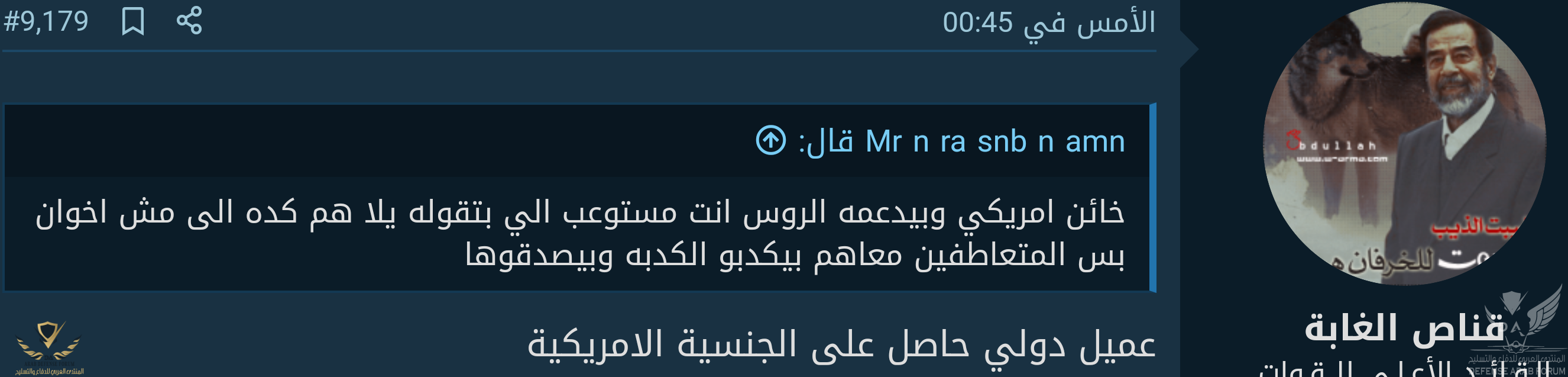The image size is (1568, 377).
Task: Open the post permalink #9,179
Action: coord(46,22)
